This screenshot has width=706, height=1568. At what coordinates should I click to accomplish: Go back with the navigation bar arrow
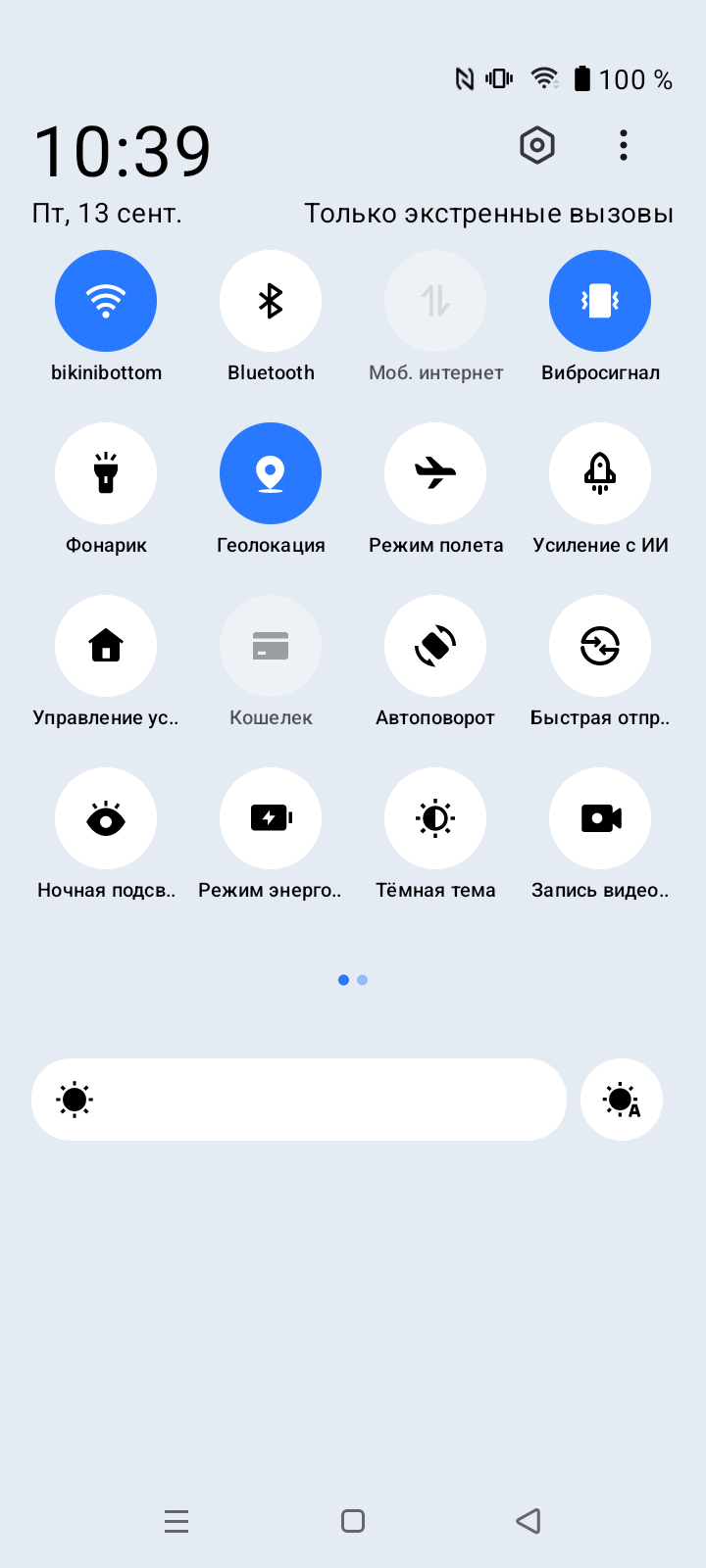tap(529, 1521)
